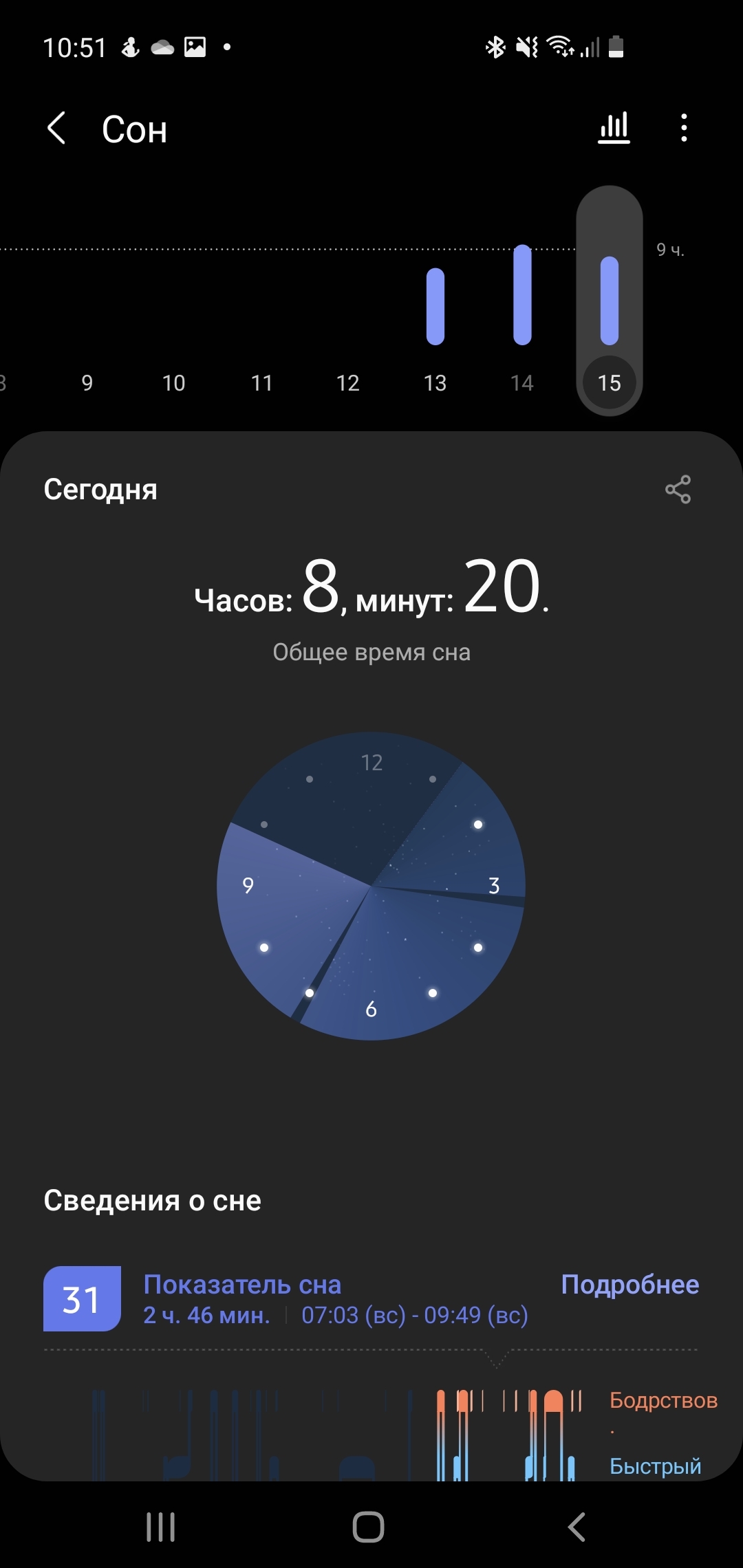This screenshot has height=1568, width=743.
Task: Select day 12 in the date strip
Action: (x=347, y=383)
